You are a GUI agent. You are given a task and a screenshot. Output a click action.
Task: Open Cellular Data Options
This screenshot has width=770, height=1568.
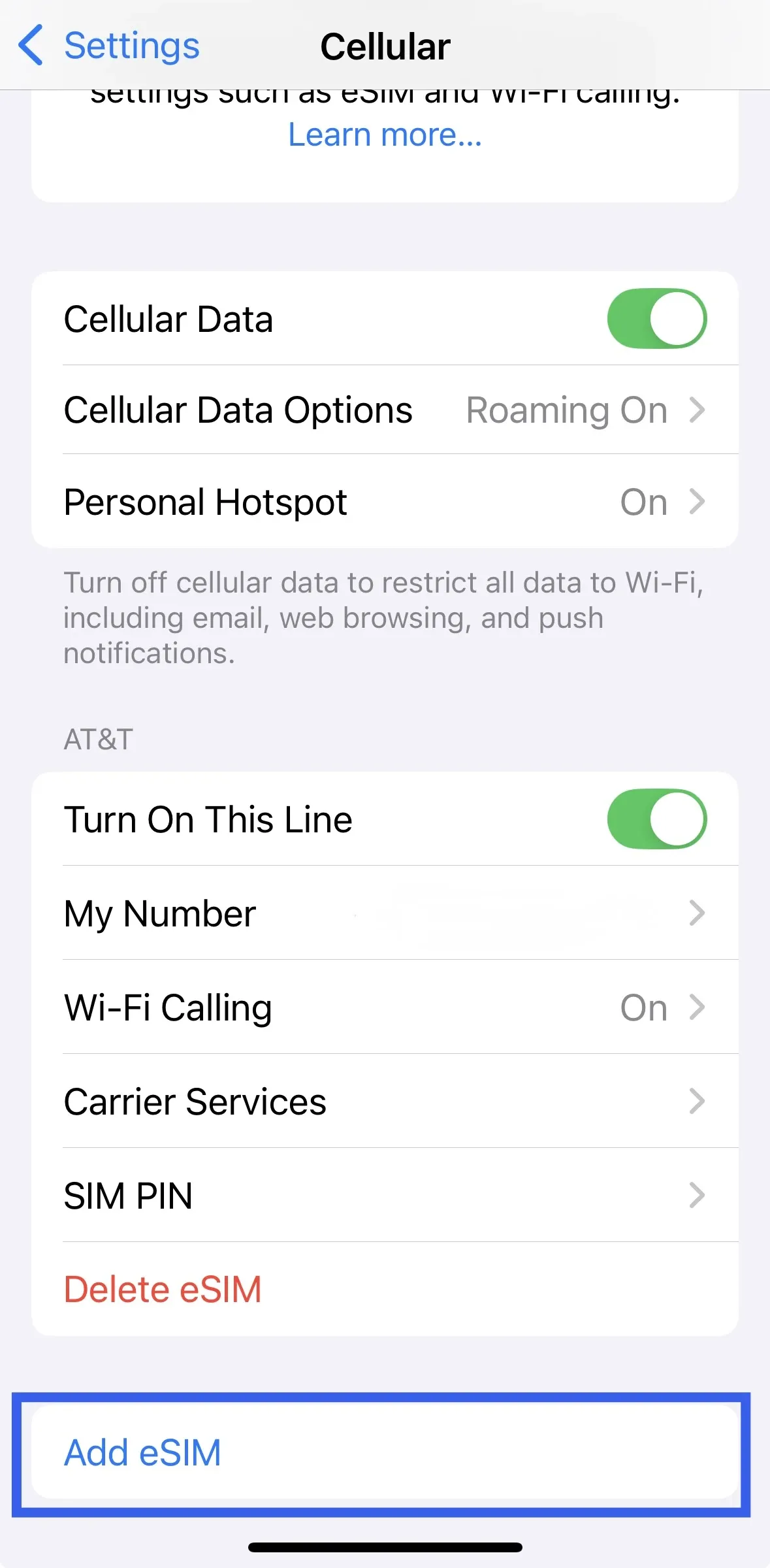point(385,410)
